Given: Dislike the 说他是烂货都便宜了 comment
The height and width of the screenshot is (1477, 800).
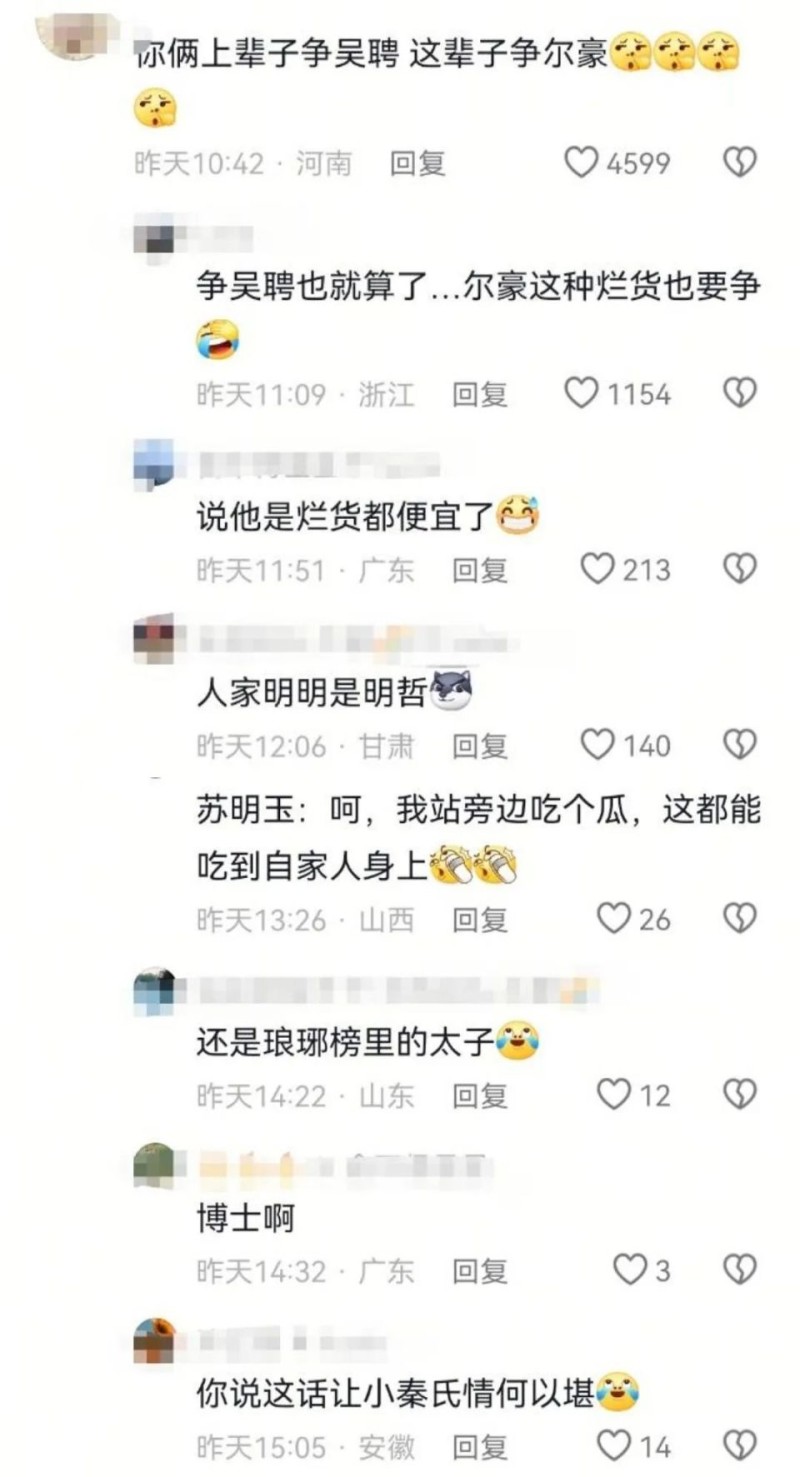Looking at the screenshot, I should [x=739, y=570].
